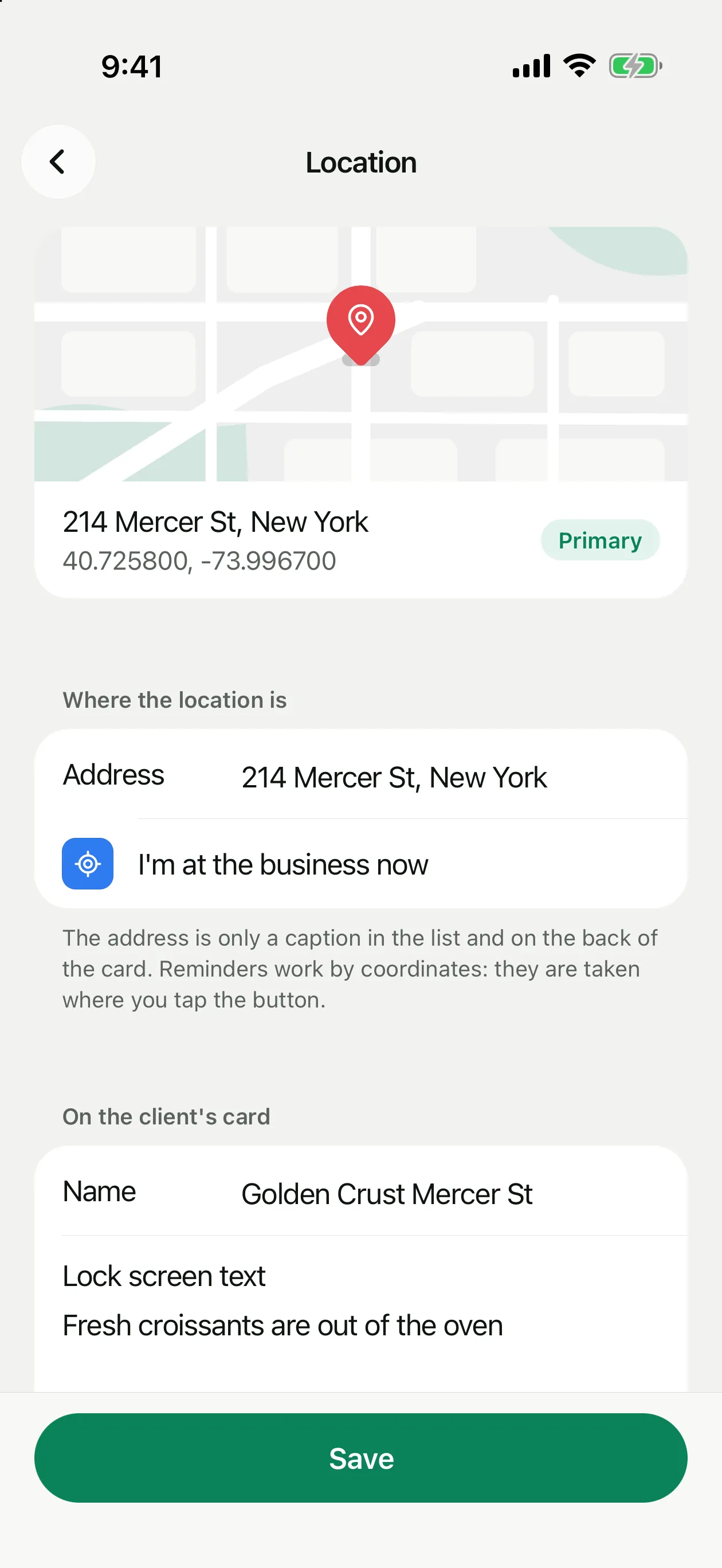The height and width of the screenshot is (1568, 722).
Task: Edit the Address field
Action: (360, 775)
